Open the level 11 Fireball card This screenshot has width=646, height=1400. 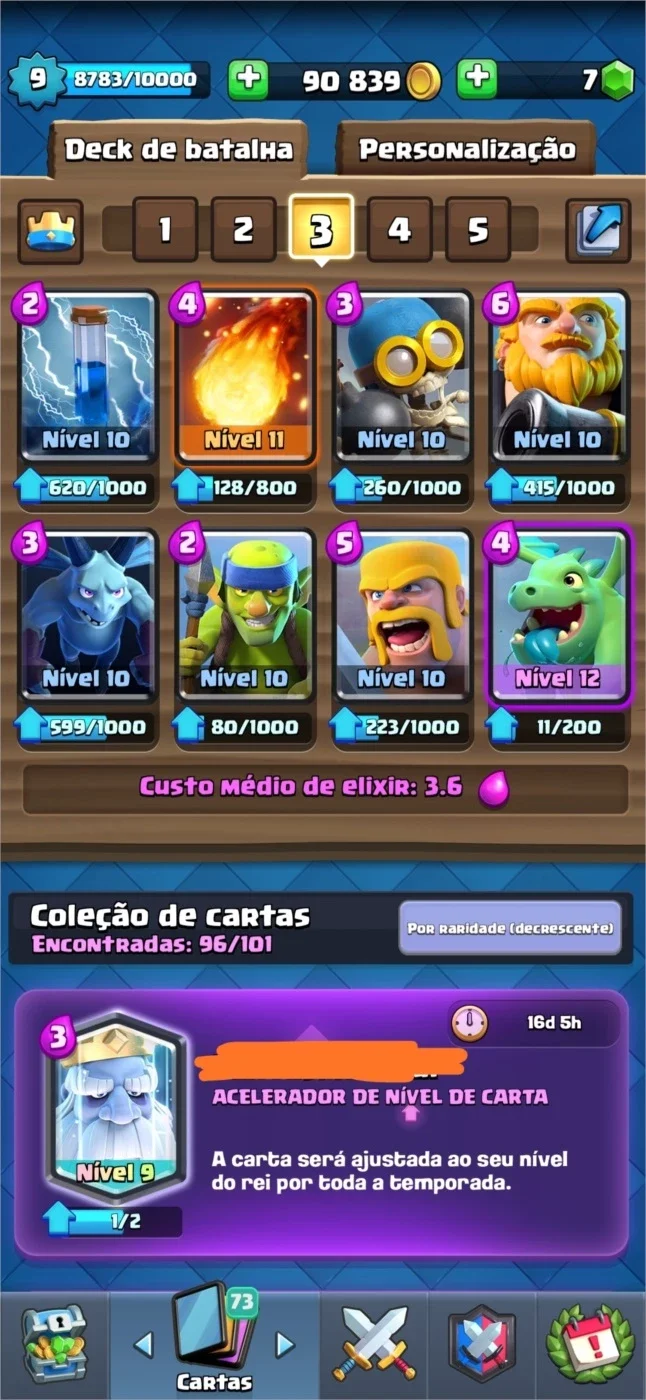(x=245, y=378)
